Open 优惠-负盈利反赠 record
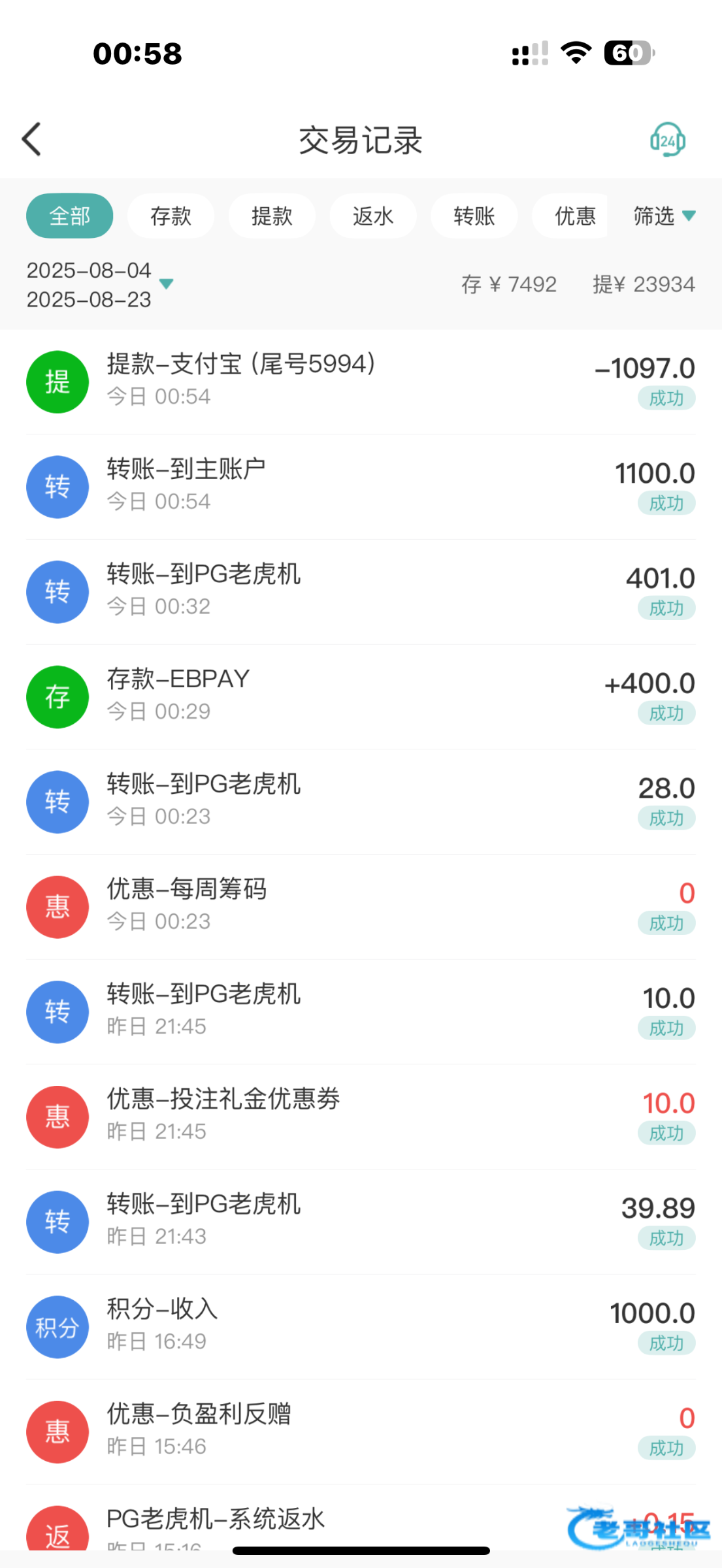The image size is (722, 1568). tap(360, 1431)
